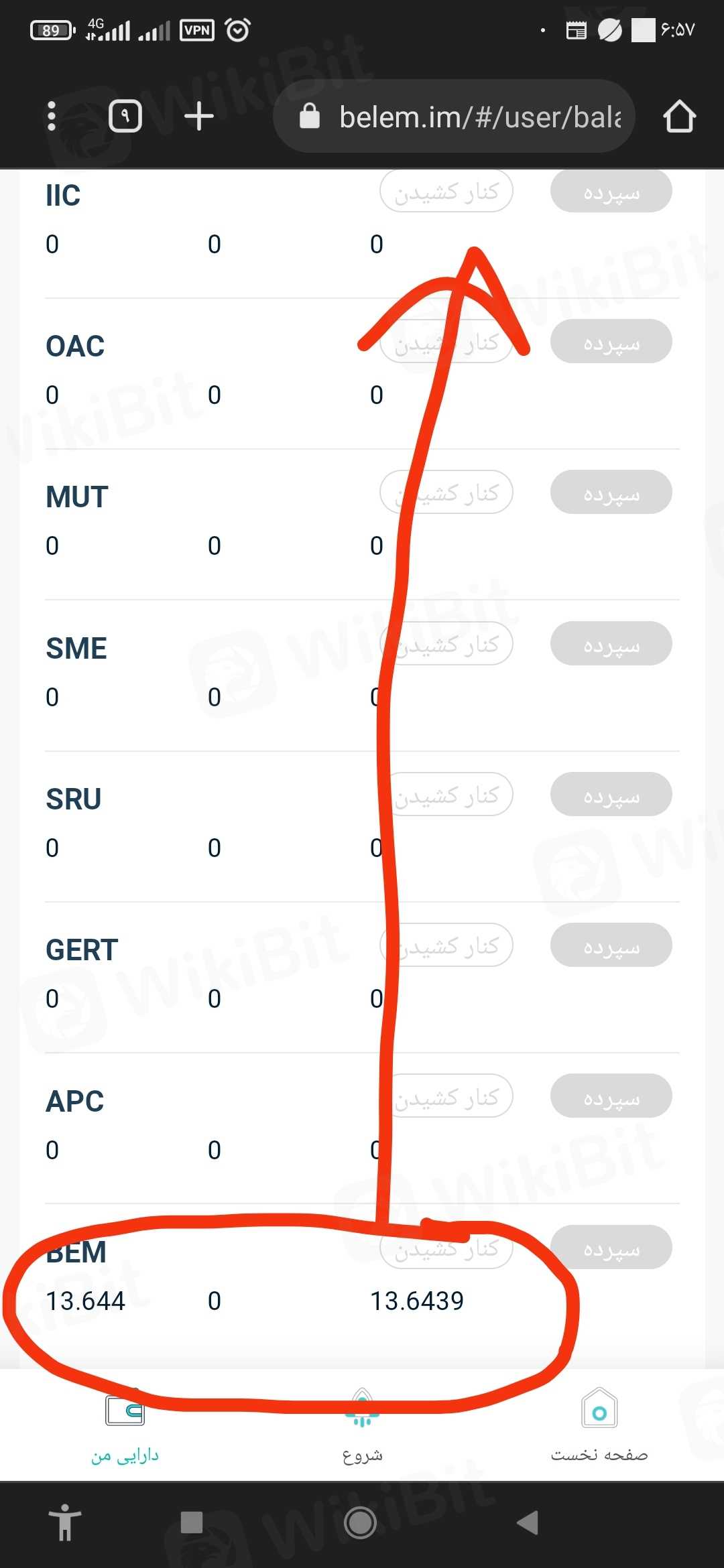Image resolution: width=724 pixels, height=1568 pixels.
Task: Tap the سپرده button for APC
Action: (x=611, y=1097)
